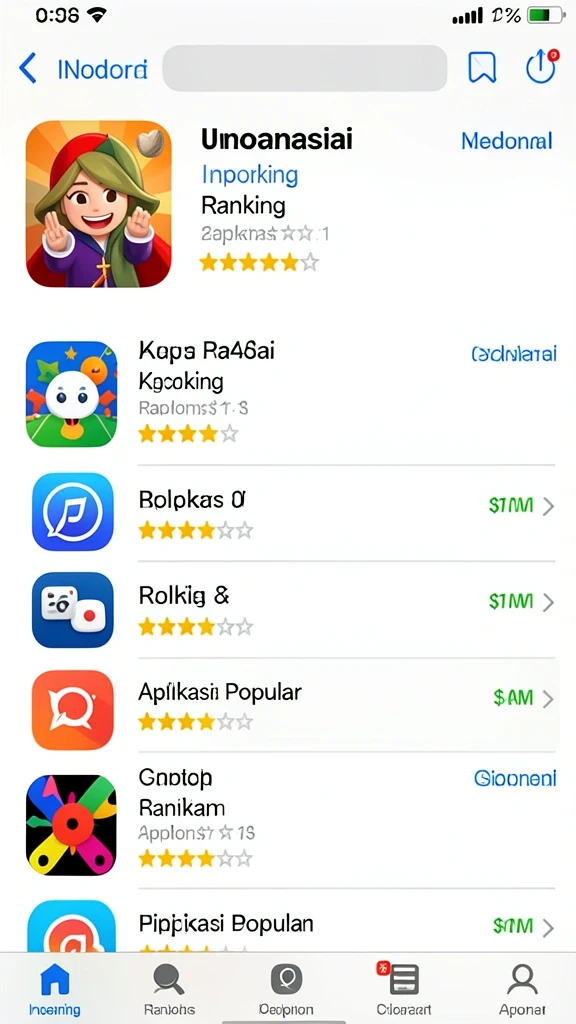The height and width of the screenshot is (1024, 576).
Task: Switch to the Ranlohs search tab
Action: tap(170, 989)
